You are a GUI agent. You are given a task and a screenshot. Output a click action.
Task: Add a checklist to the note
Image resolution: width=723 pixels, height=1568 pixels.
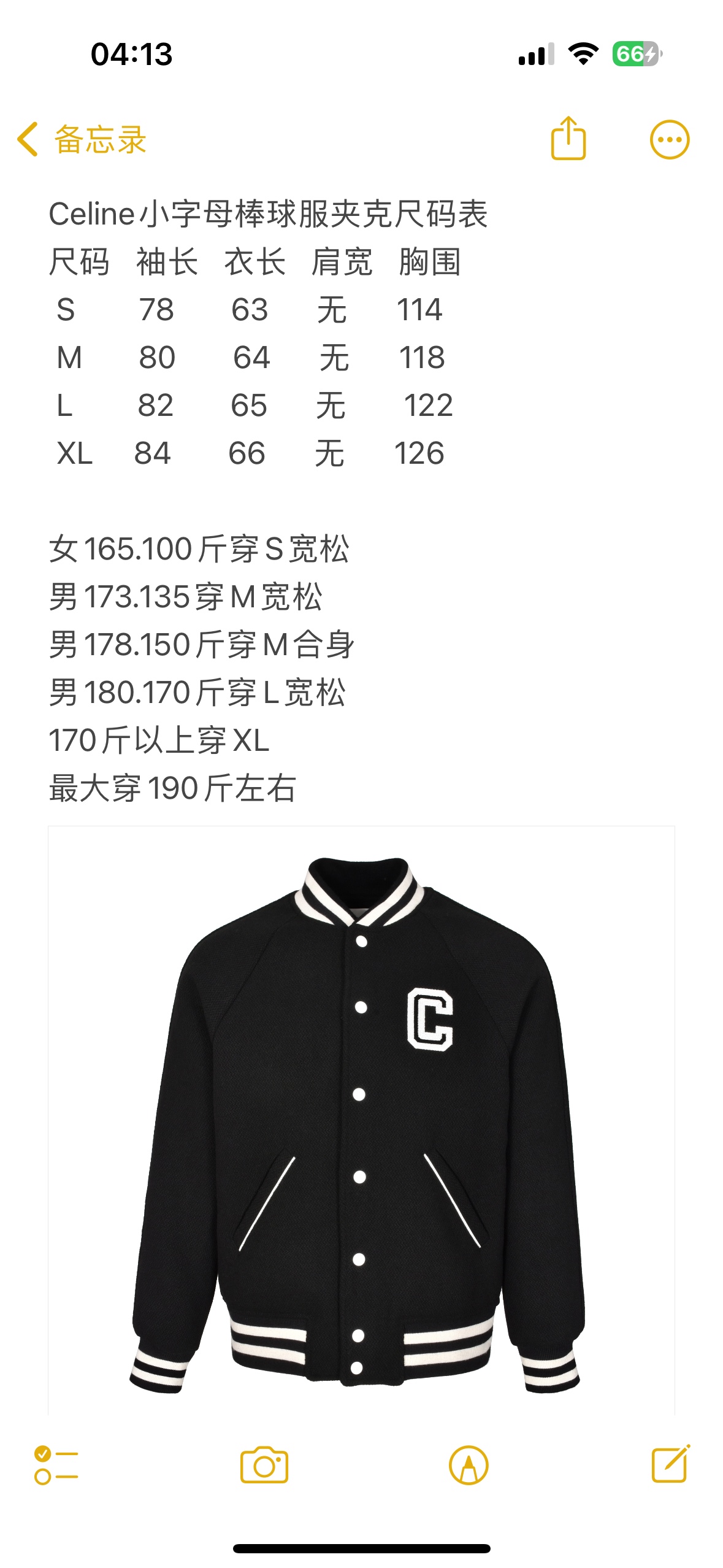(x=56, y=1465)
